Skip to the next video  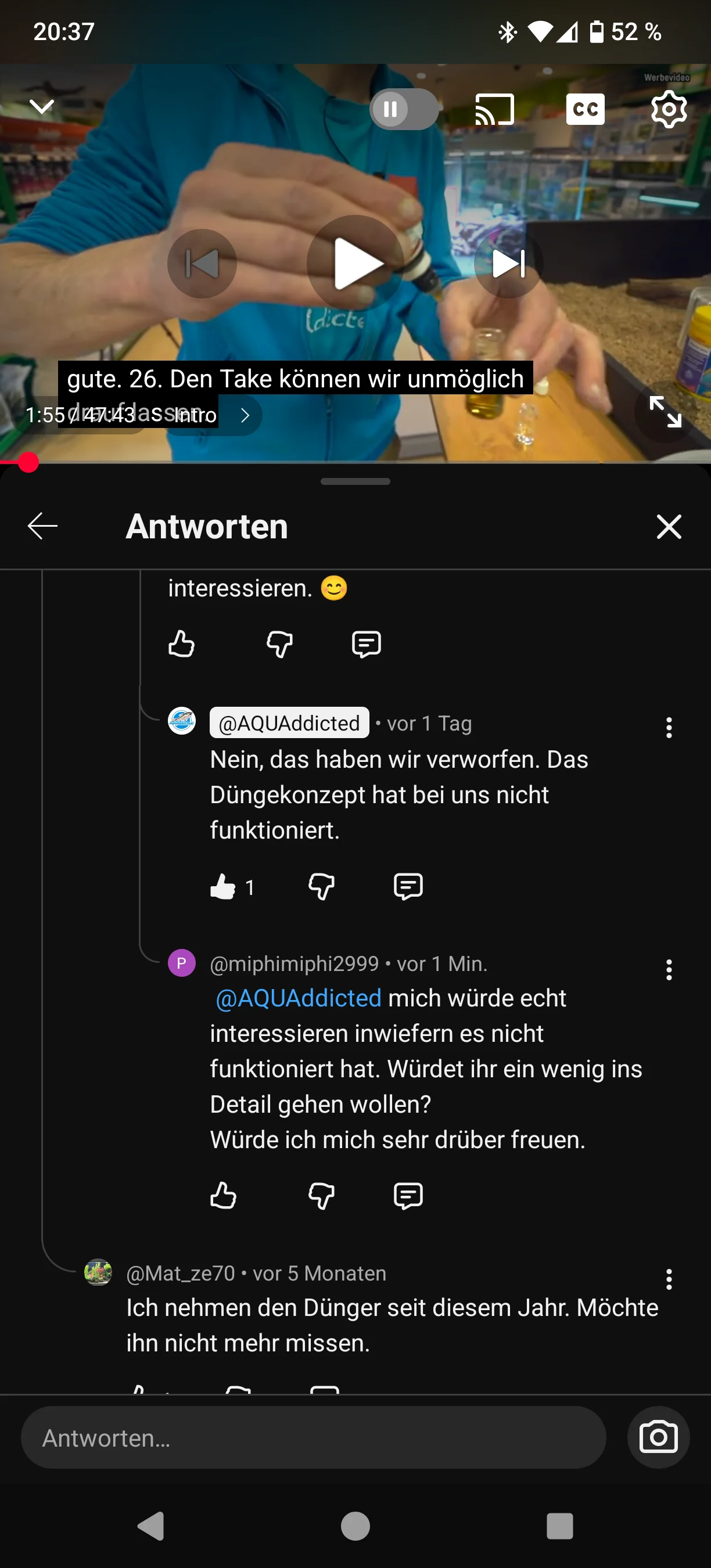(x=508, y=263)
